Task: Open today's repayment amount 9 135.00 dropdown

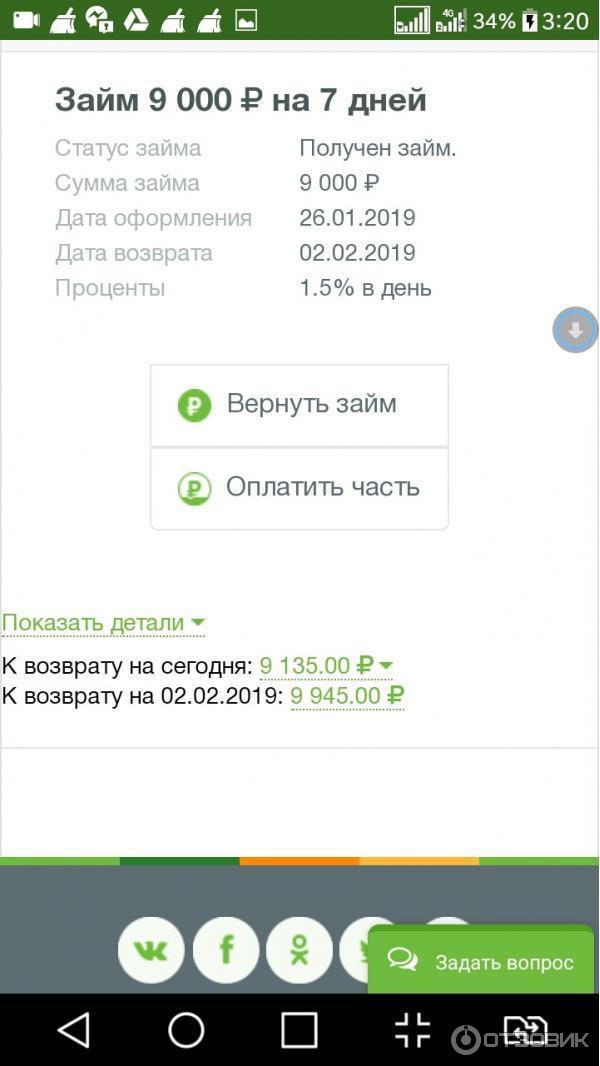Action: pyautogui.click(x=325, y=666)
